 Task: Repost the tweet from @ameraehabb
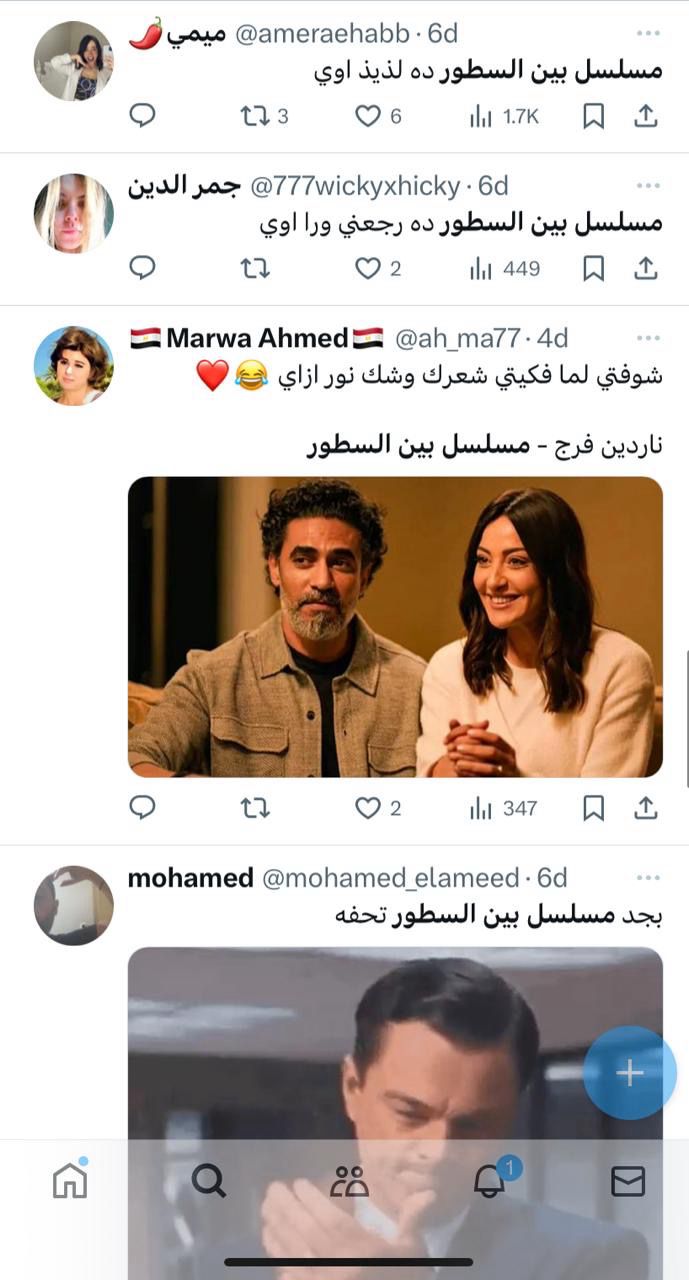[x=255, y=116]
